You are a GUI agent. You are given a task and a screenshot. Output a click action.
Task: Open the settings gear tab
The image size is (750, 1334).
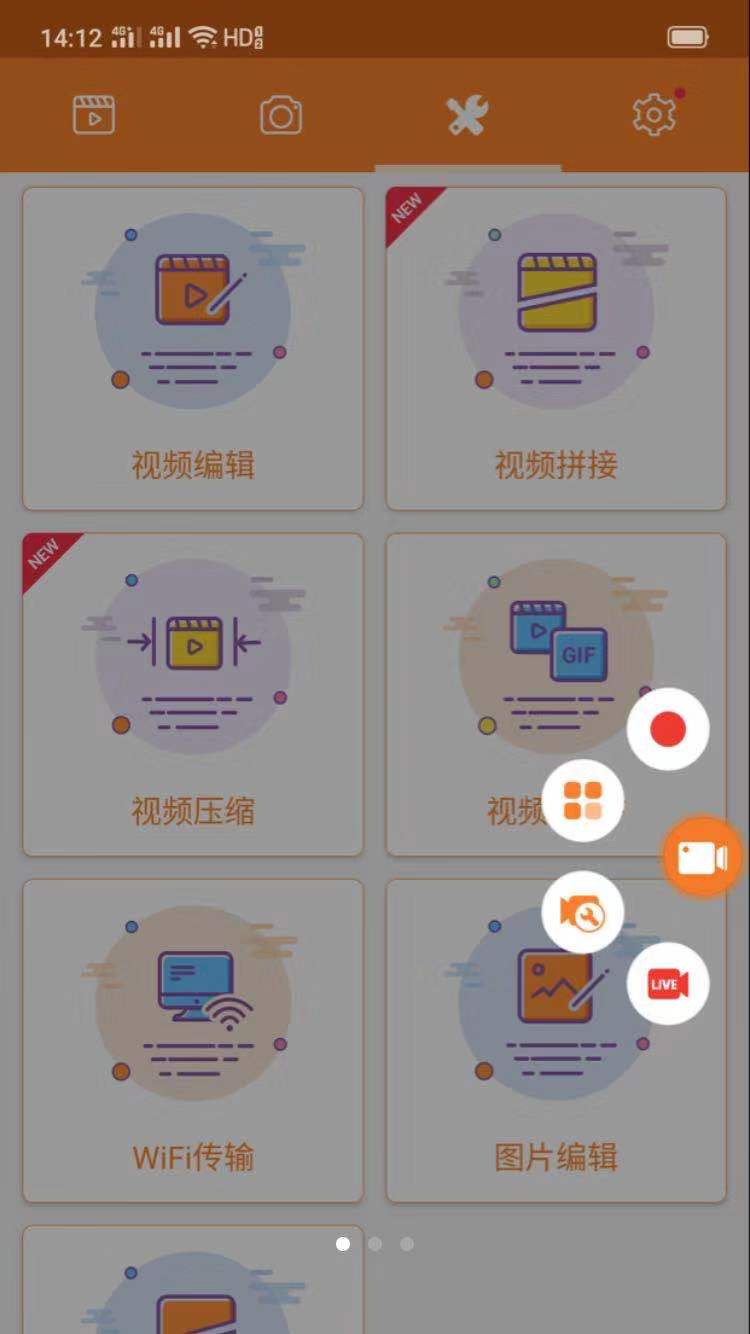click(654, 116)
